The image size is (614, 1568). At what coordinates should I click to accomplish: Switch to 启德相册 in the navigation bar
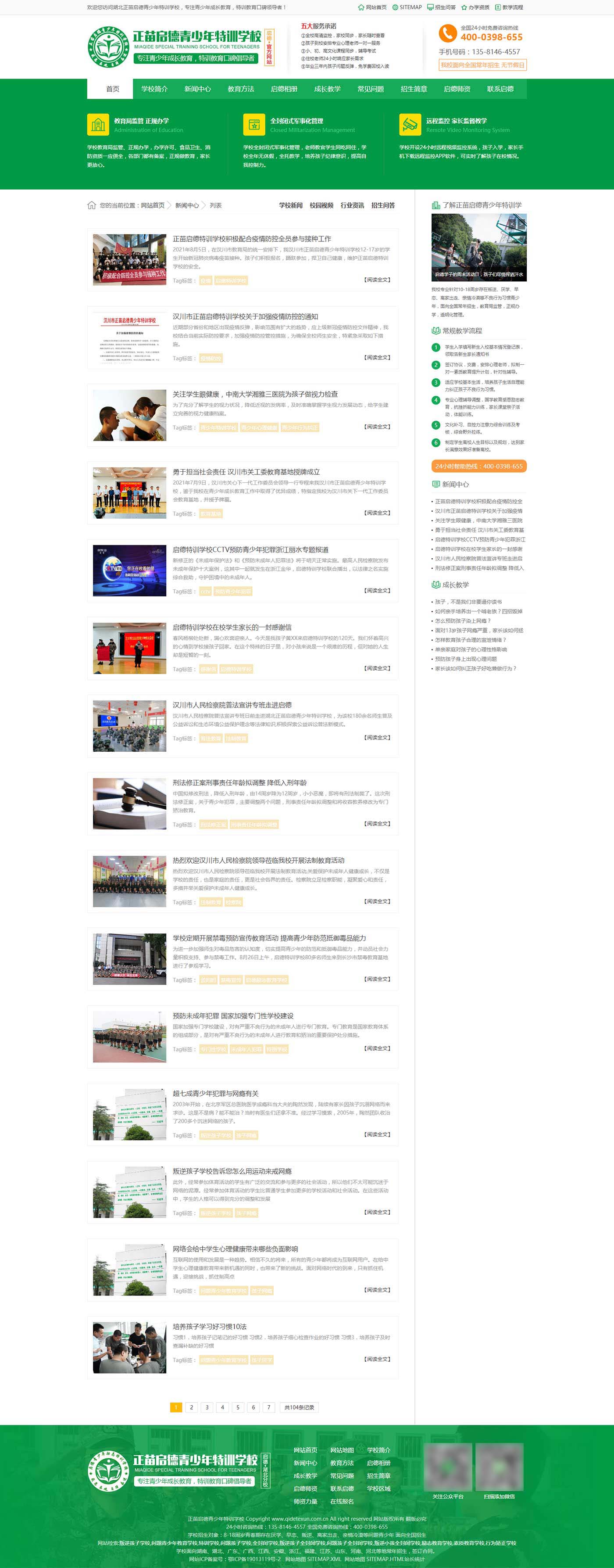pyautogui.click(x=284, y=89)
